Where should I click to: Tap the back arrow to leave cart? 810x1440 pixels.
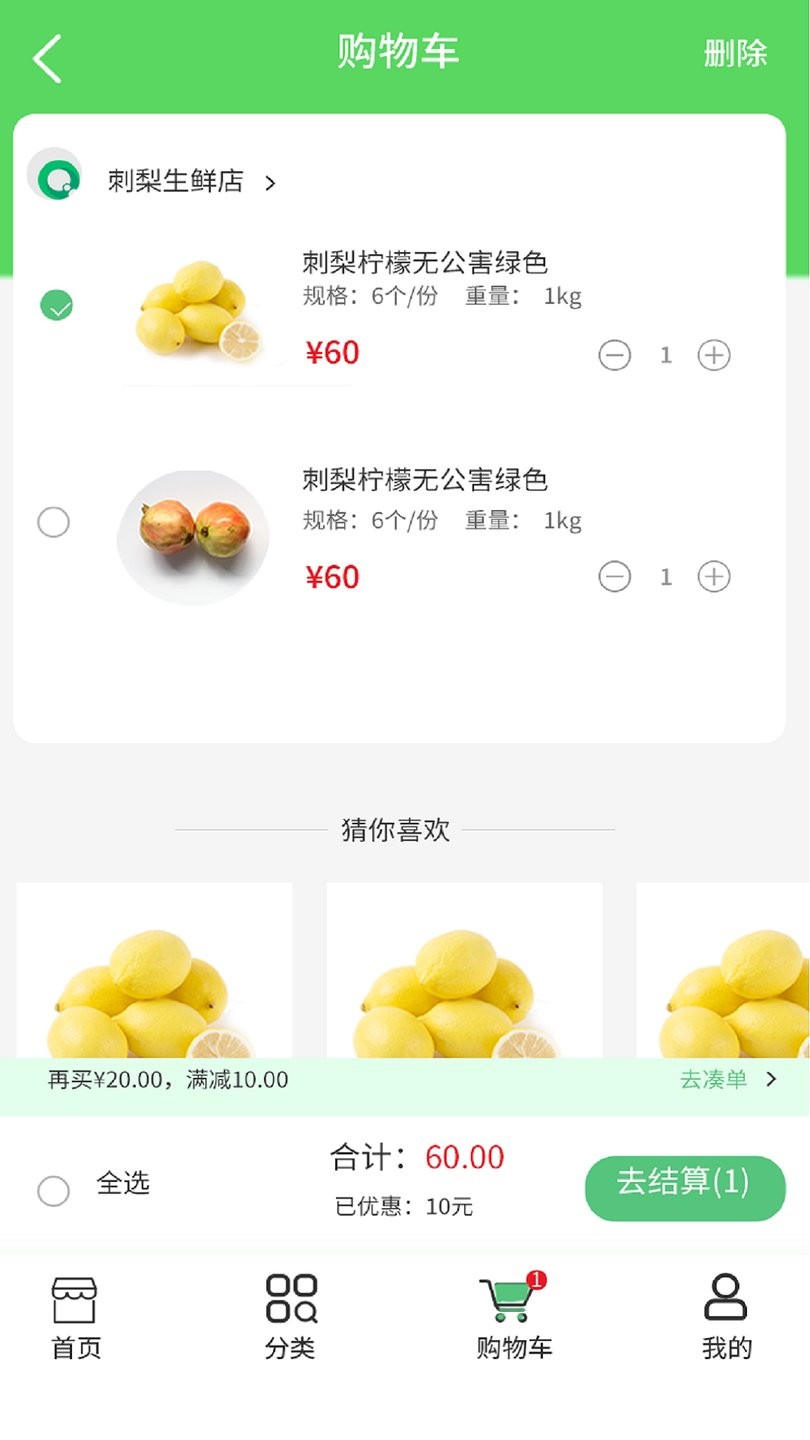point(47,57)
